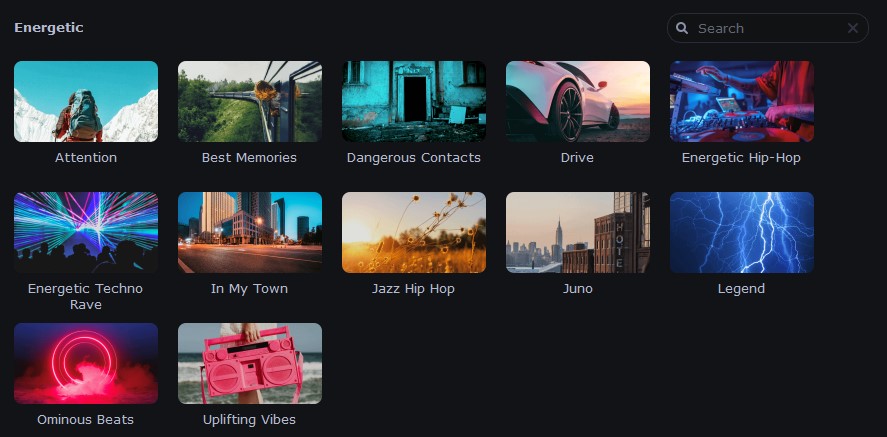
Task: Choose the Dangerous Contacts track
Action: (x=414, y=102)
